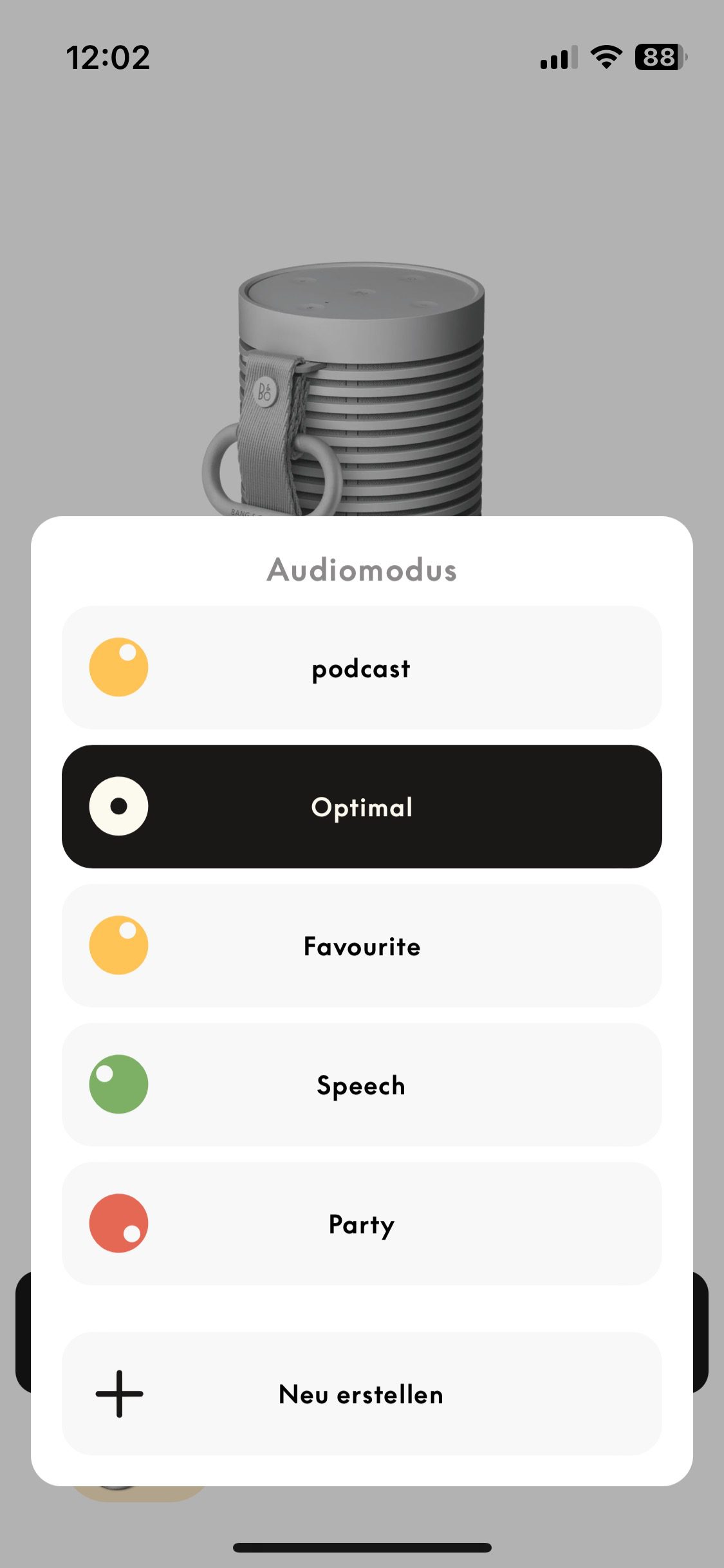Switch to the Favourite audio mode
The width and height of the screenshot is (724, 1568).
[362, 946]
